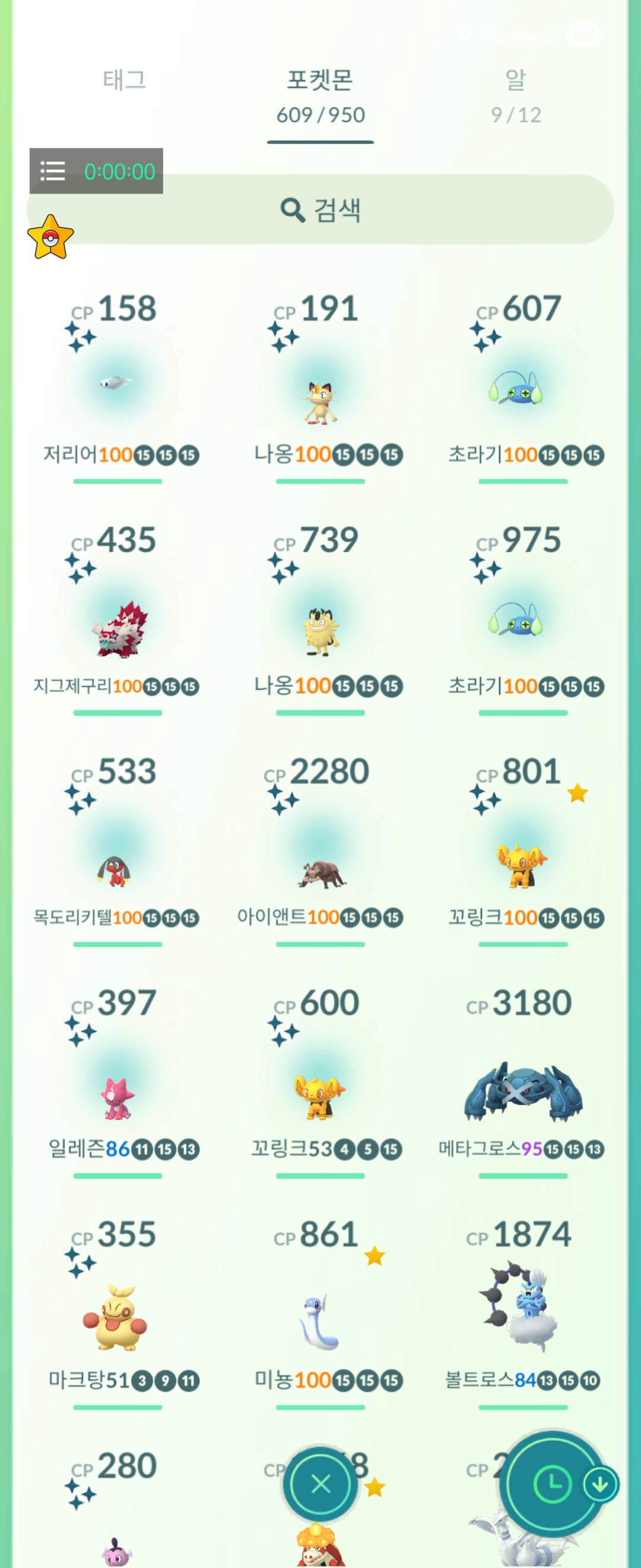
Task: View the 아이앤트 CP 2280 details
Action: tap(320, 871)
